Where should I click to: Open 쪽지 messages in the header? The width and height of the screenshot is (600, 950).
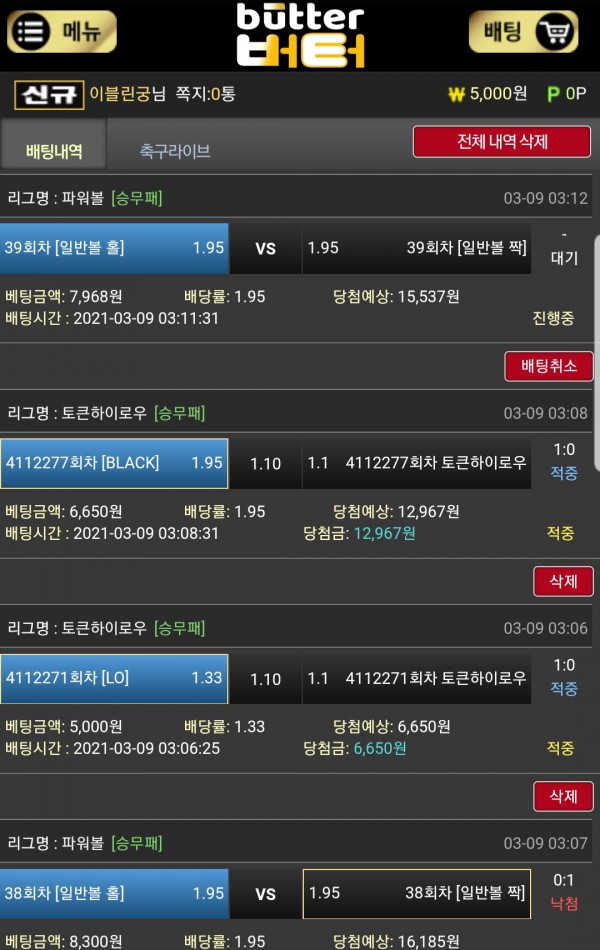(205, 94)
